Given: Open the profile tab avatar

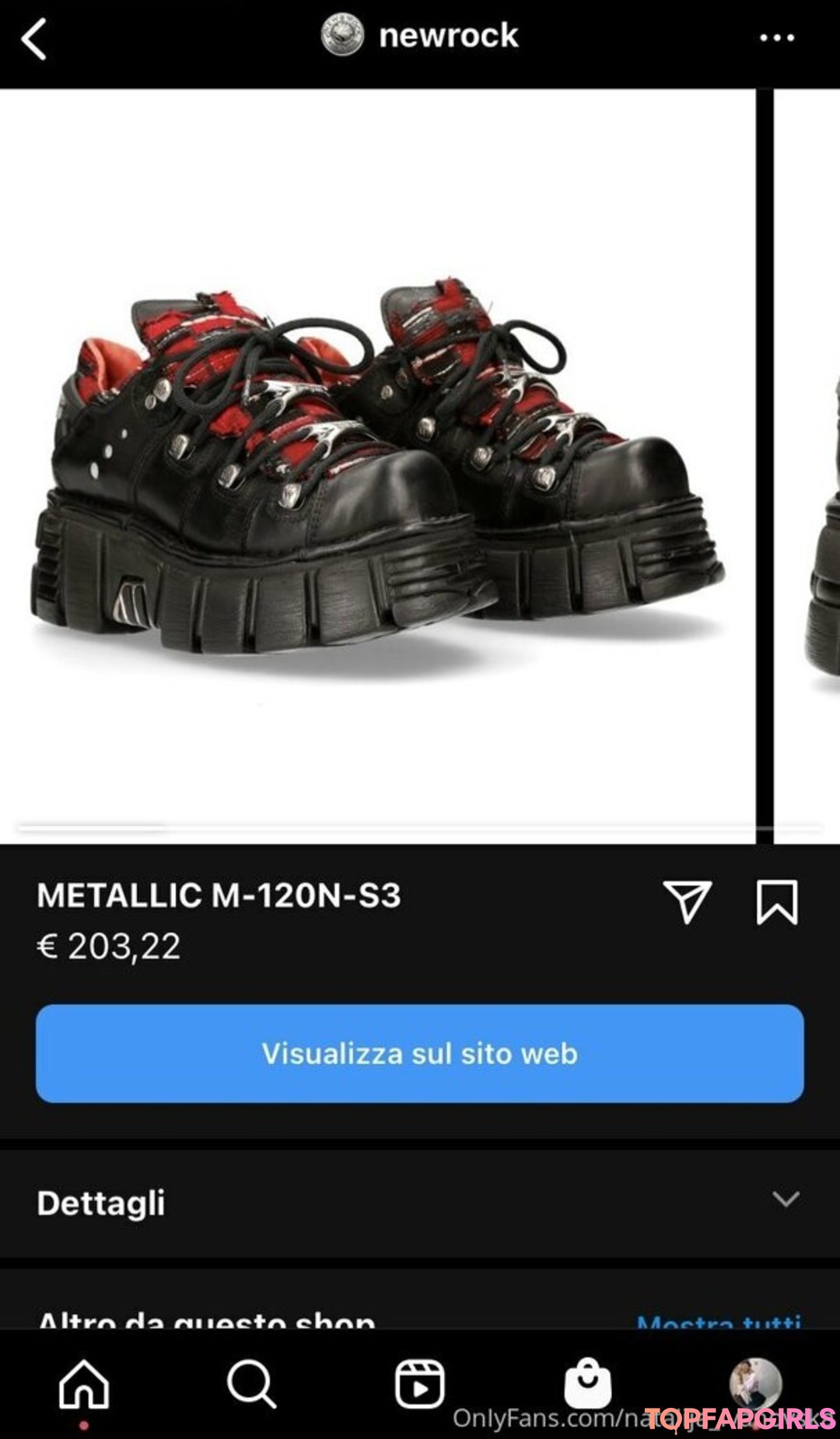Looking at the screenshot, I should 754,1383.
